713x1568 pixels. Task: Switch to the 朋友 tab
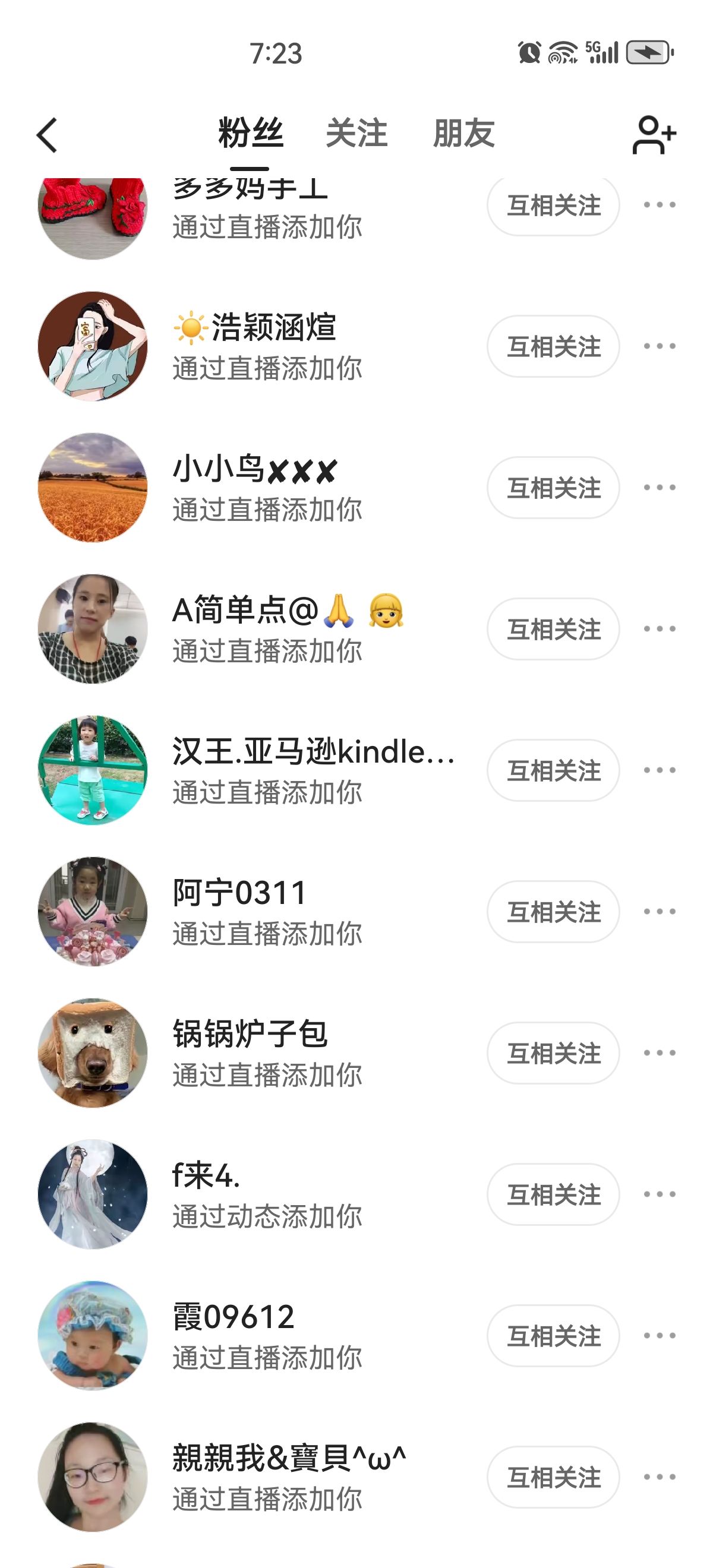tap(463, 133)
